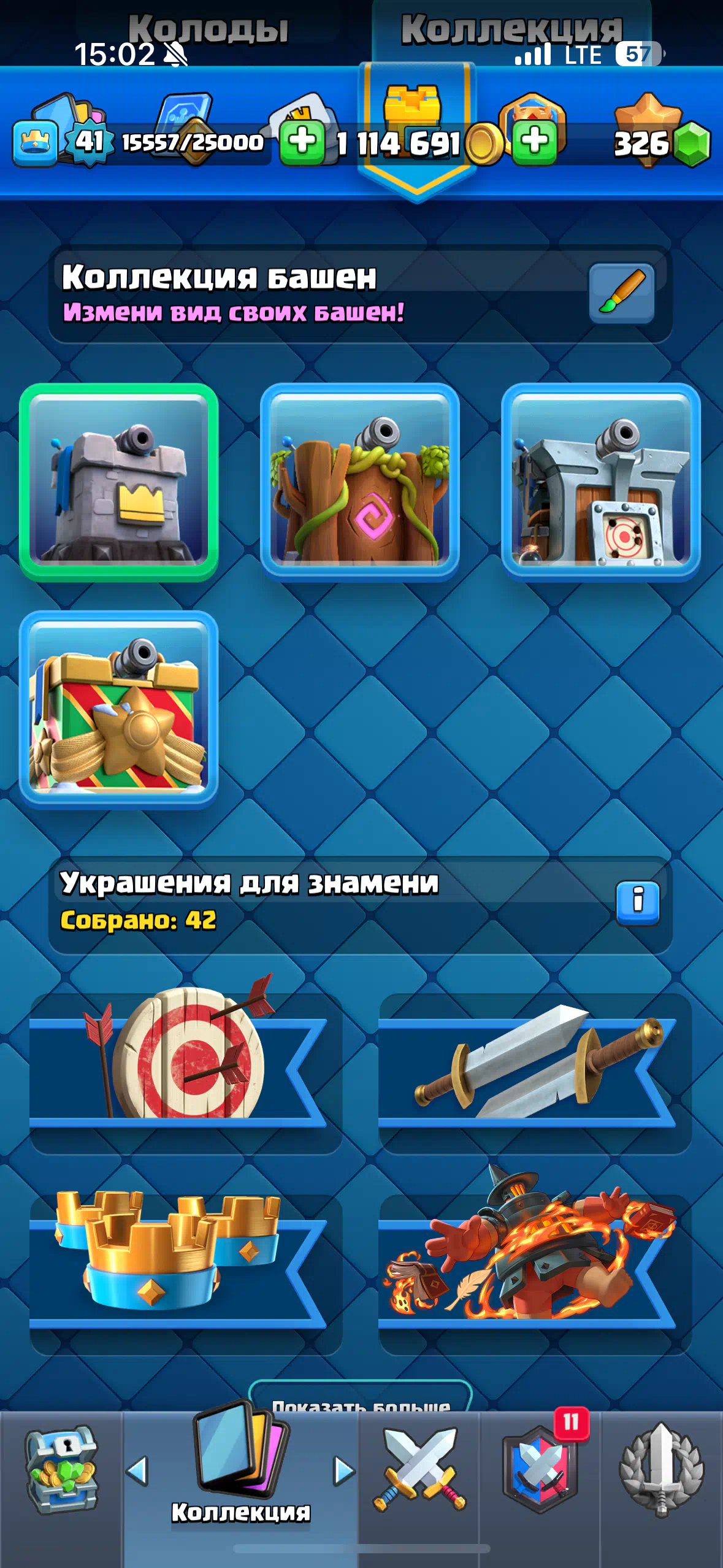The width and height of the screenshot is (723, 1568).
Task: Go to the battle tab with crossed swords
Action: tap(419, 1471)
